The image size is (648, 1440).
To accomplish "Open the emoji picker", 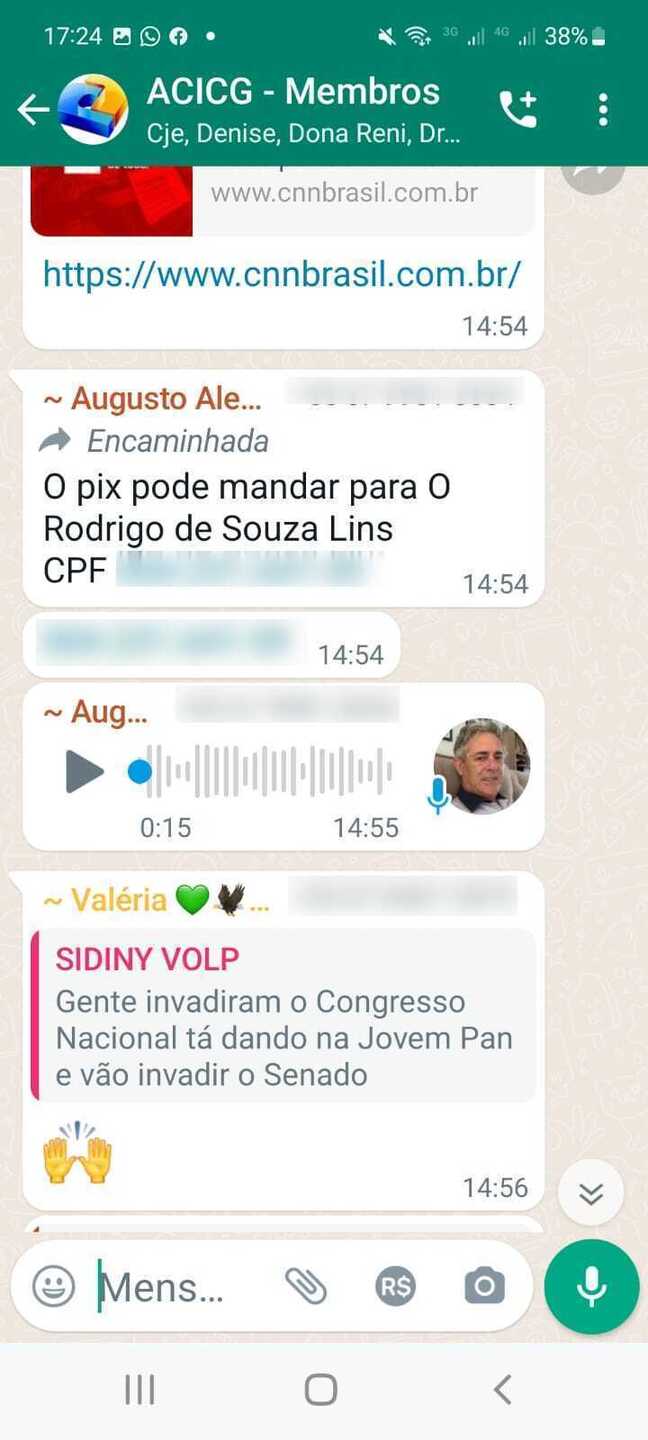I will pos(53,1286).
